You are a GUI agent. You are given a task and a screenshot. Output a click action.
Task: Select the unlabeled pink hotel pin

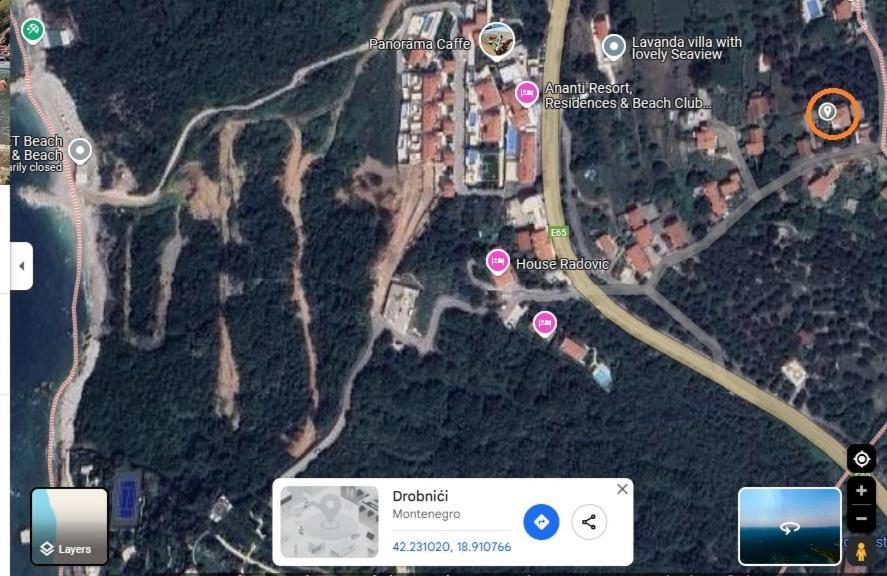click(544, 322)
